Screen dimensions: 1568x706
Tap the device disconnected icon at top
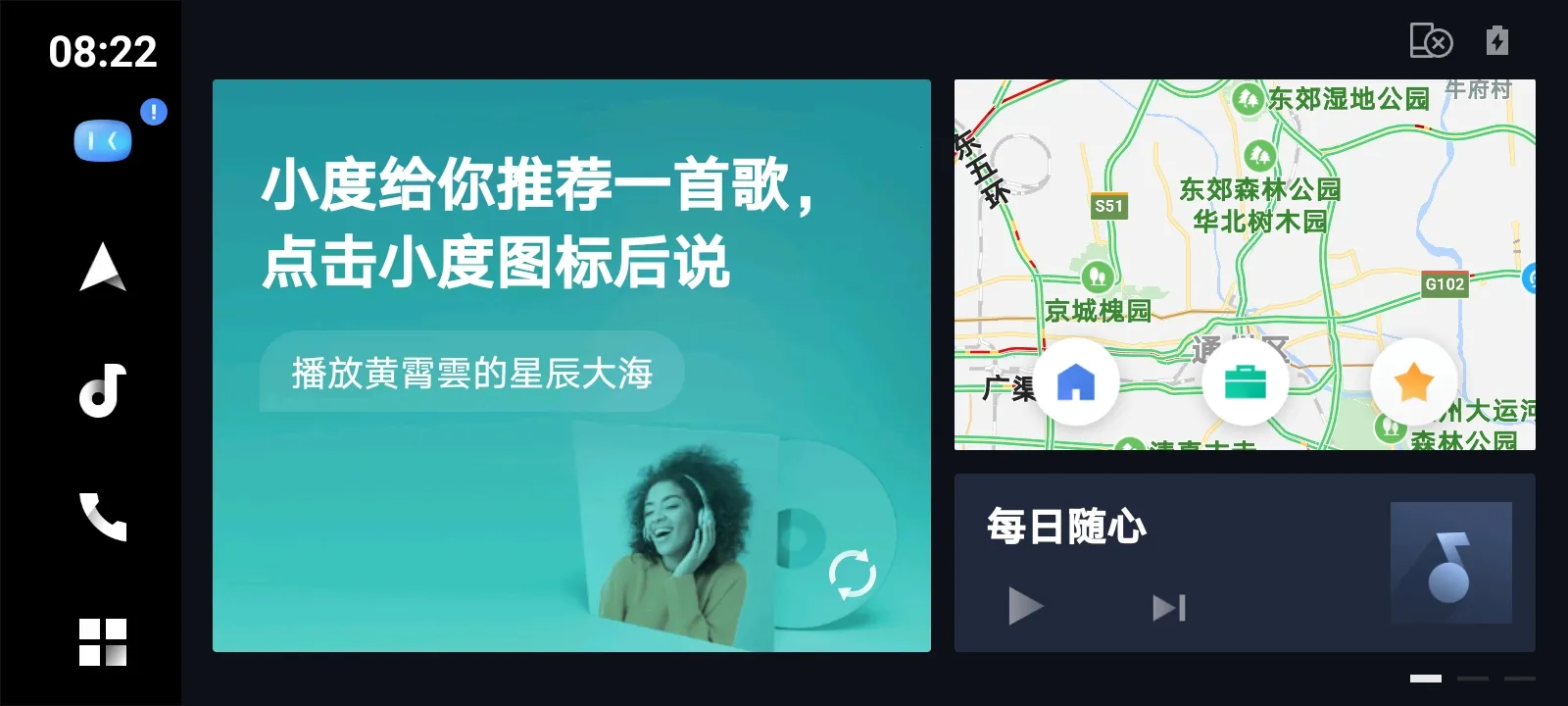(1431, 41)
